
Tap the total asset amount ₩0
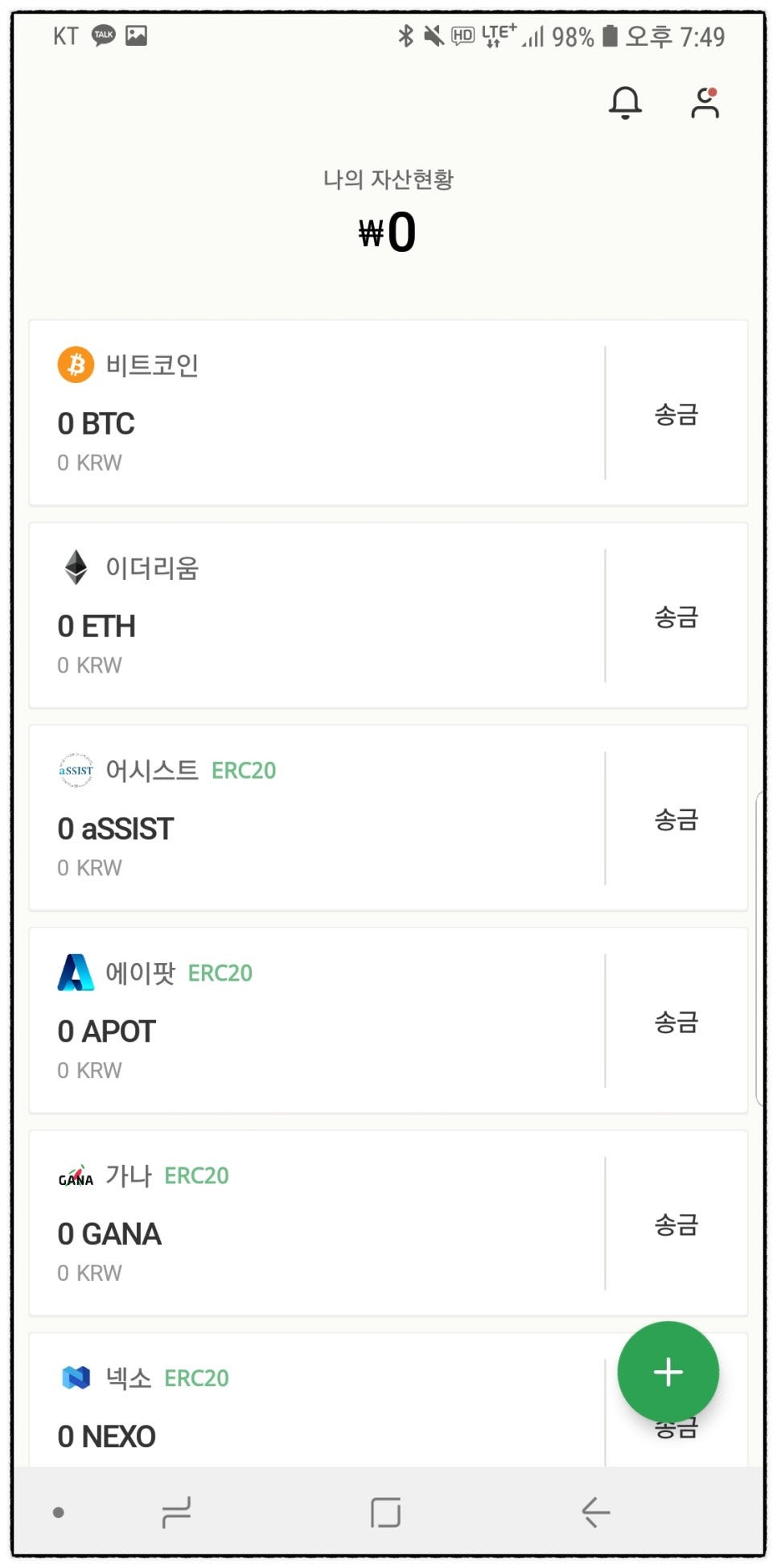coord(388,231)
